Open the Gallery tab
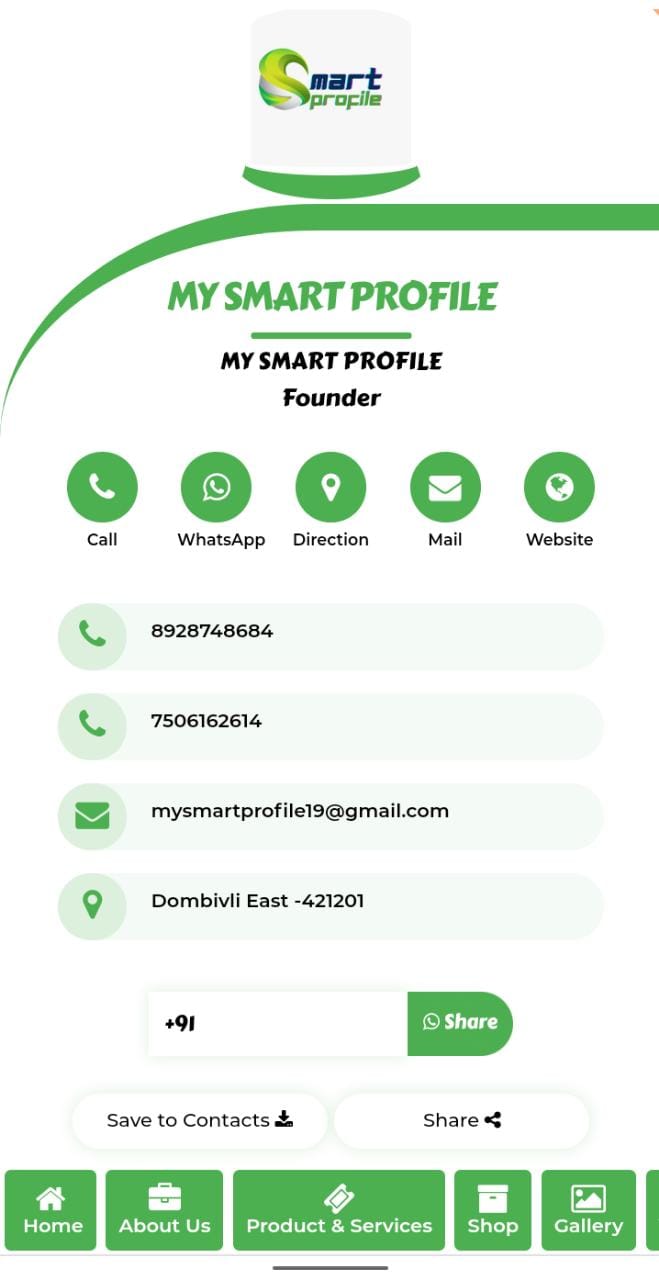This screenshot has width=659, height=1280. 588,1210
